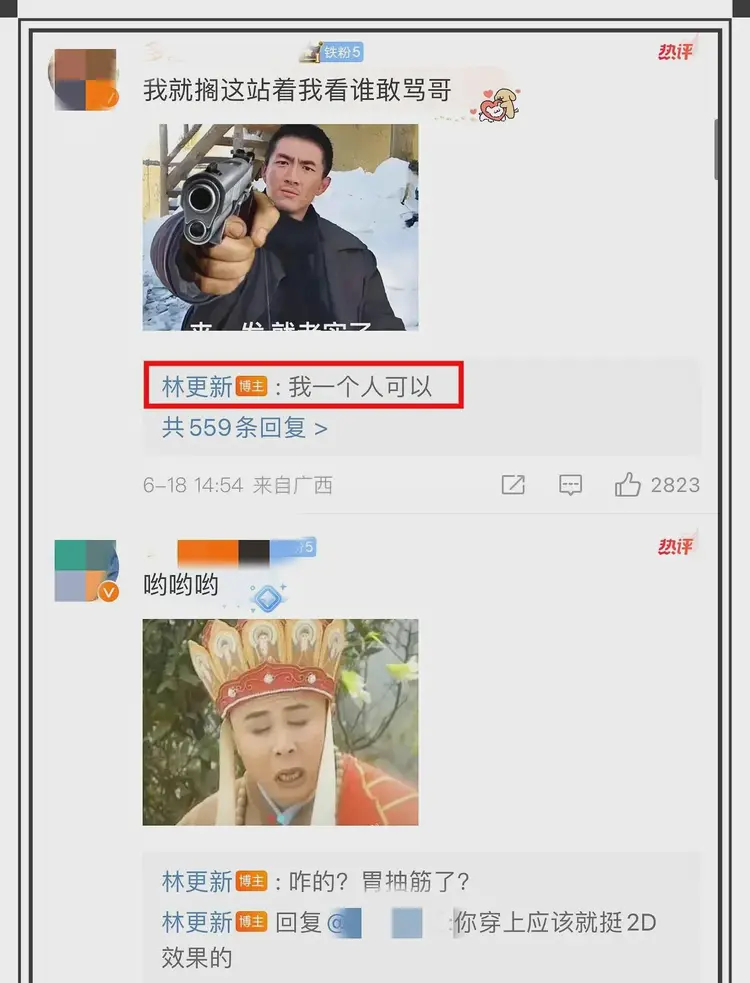Open the avatar of the 哟哟哟 commenter

[x=85, y=571]
